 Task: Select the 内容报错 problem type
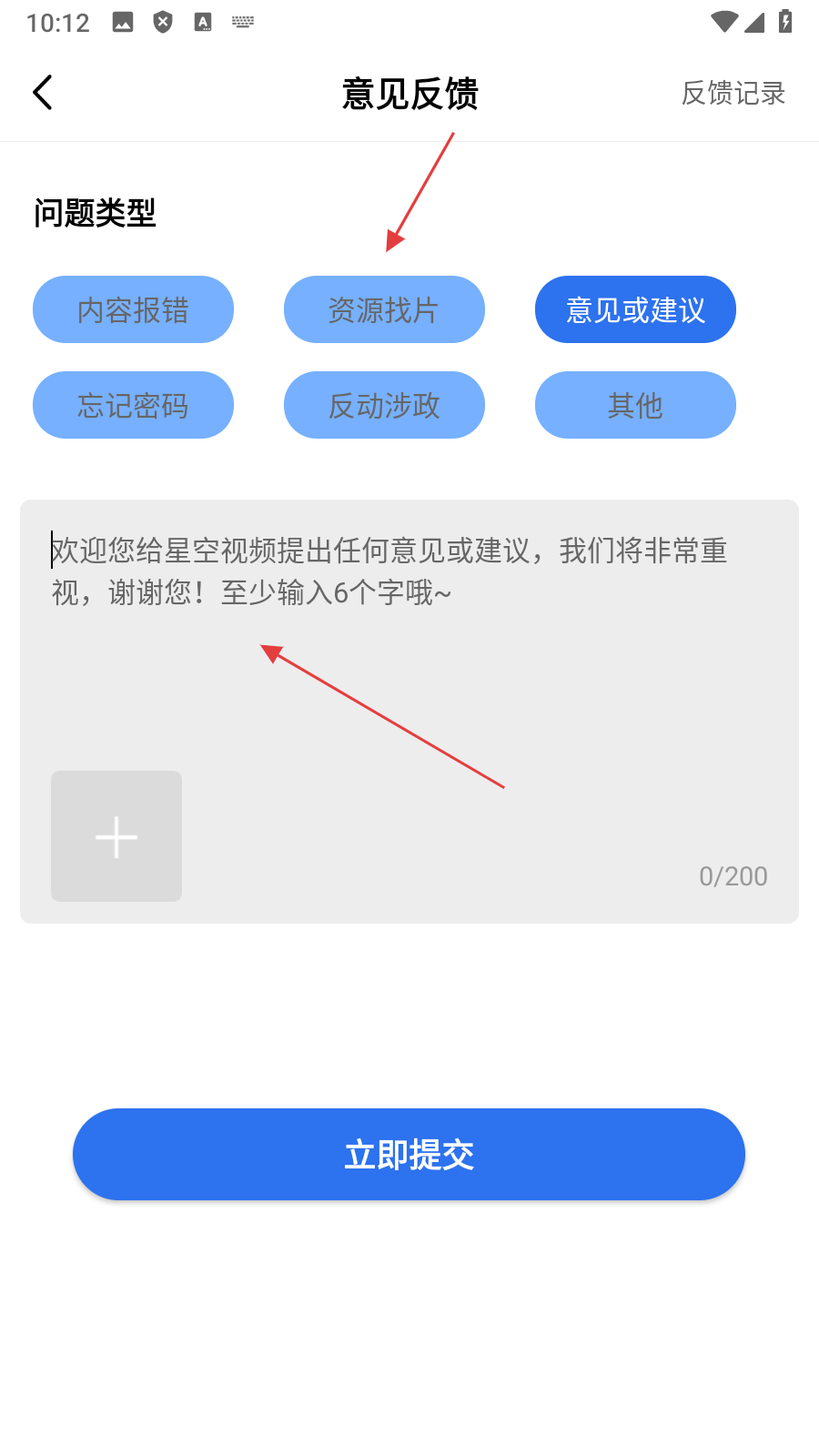pyautogui.click(x=133, y=310)
